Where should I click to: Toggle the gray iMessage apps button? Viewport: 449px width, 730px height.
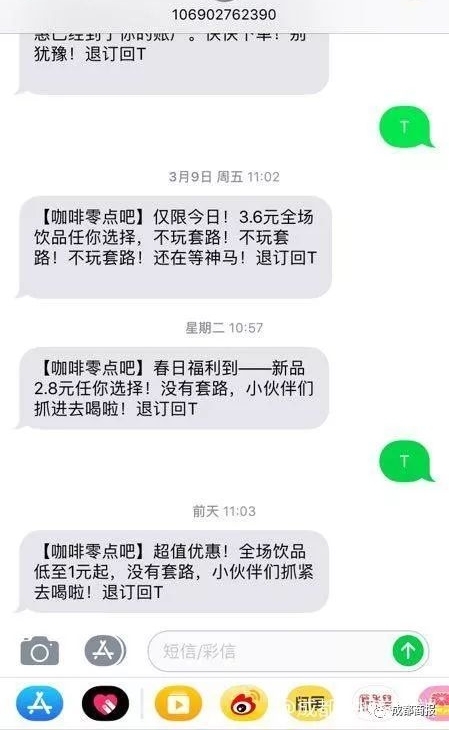(x=105, y=650)
